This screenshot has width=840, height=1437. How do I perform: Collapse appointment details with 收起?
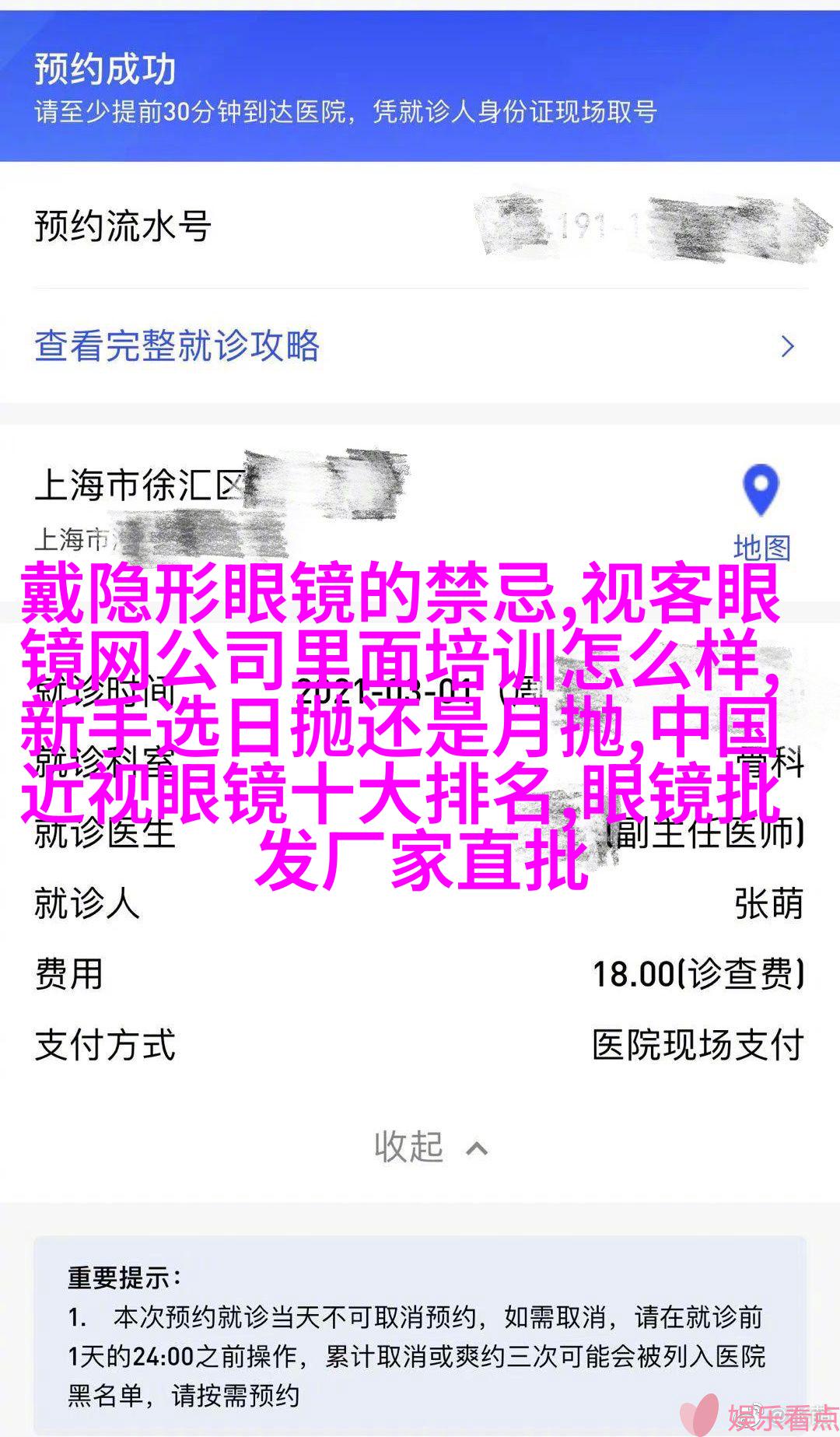click(x=429, y=1147)
